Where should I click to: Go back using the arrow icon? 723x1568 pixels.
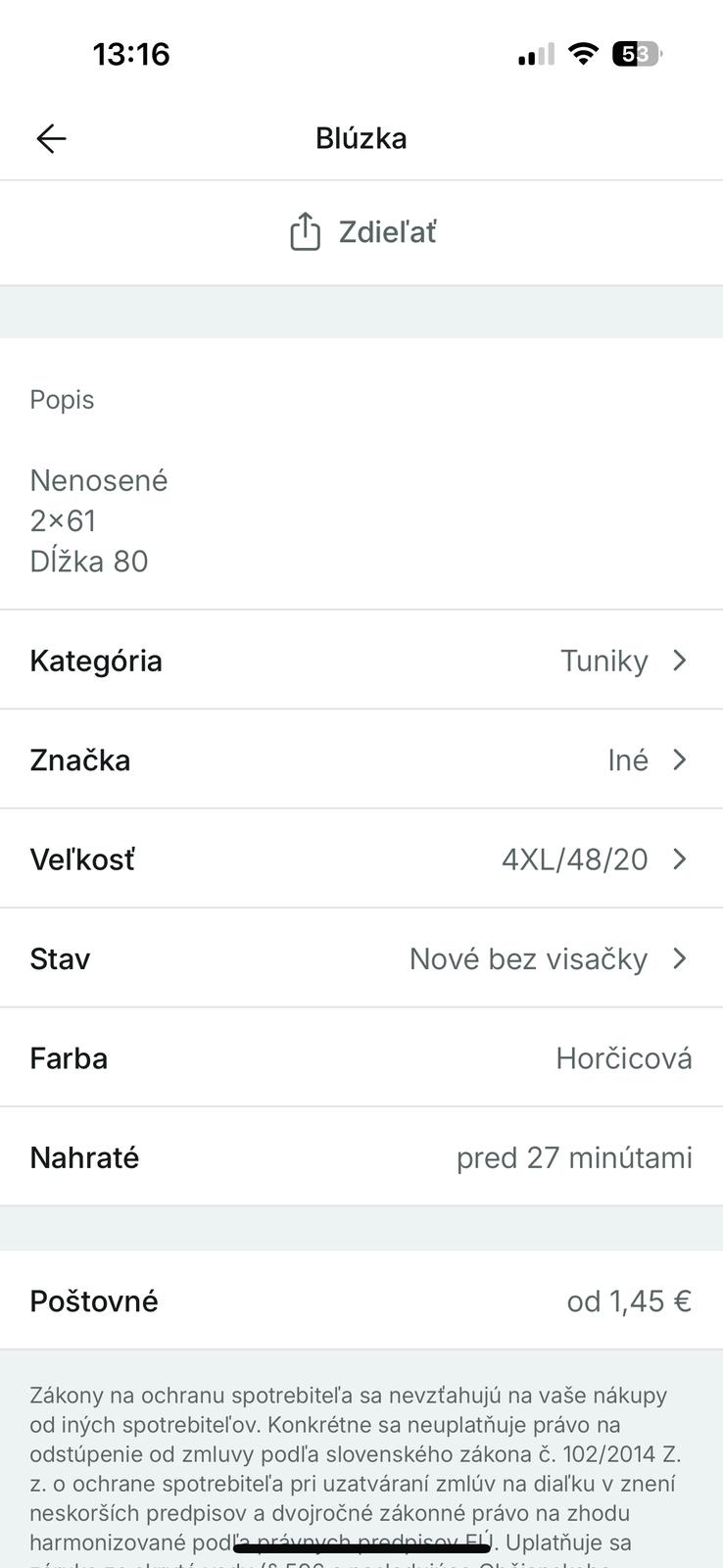(x=51, y=138)
